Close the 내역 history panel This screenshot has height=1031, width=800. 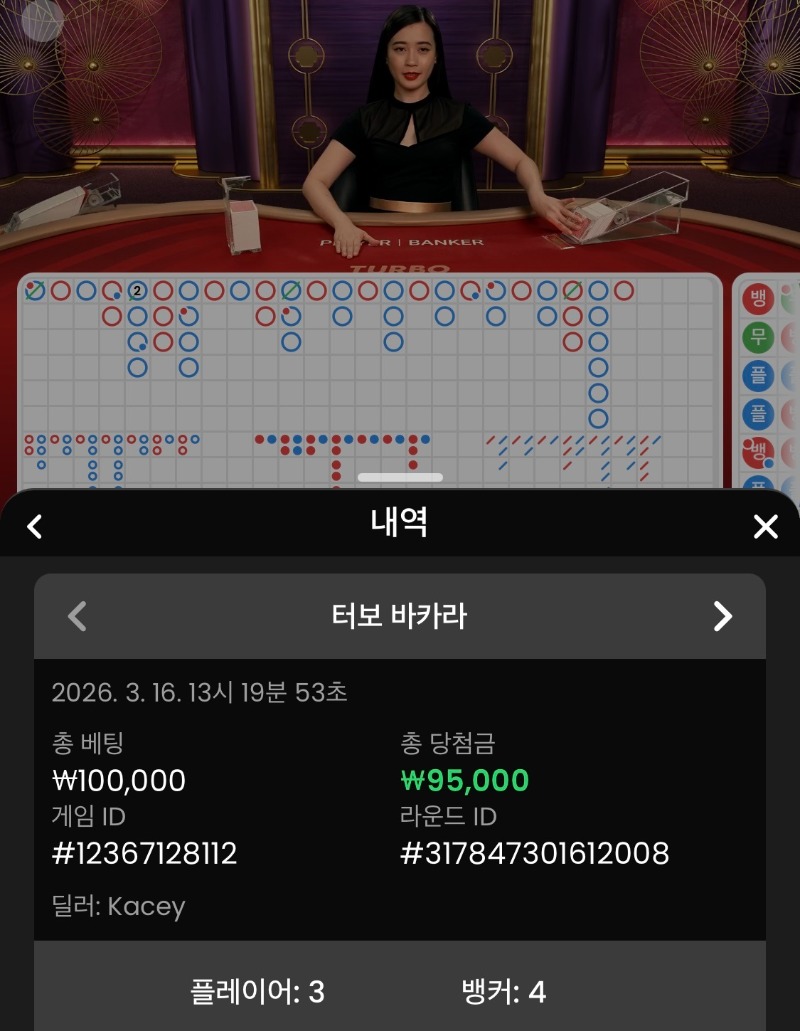pos(765,526)
